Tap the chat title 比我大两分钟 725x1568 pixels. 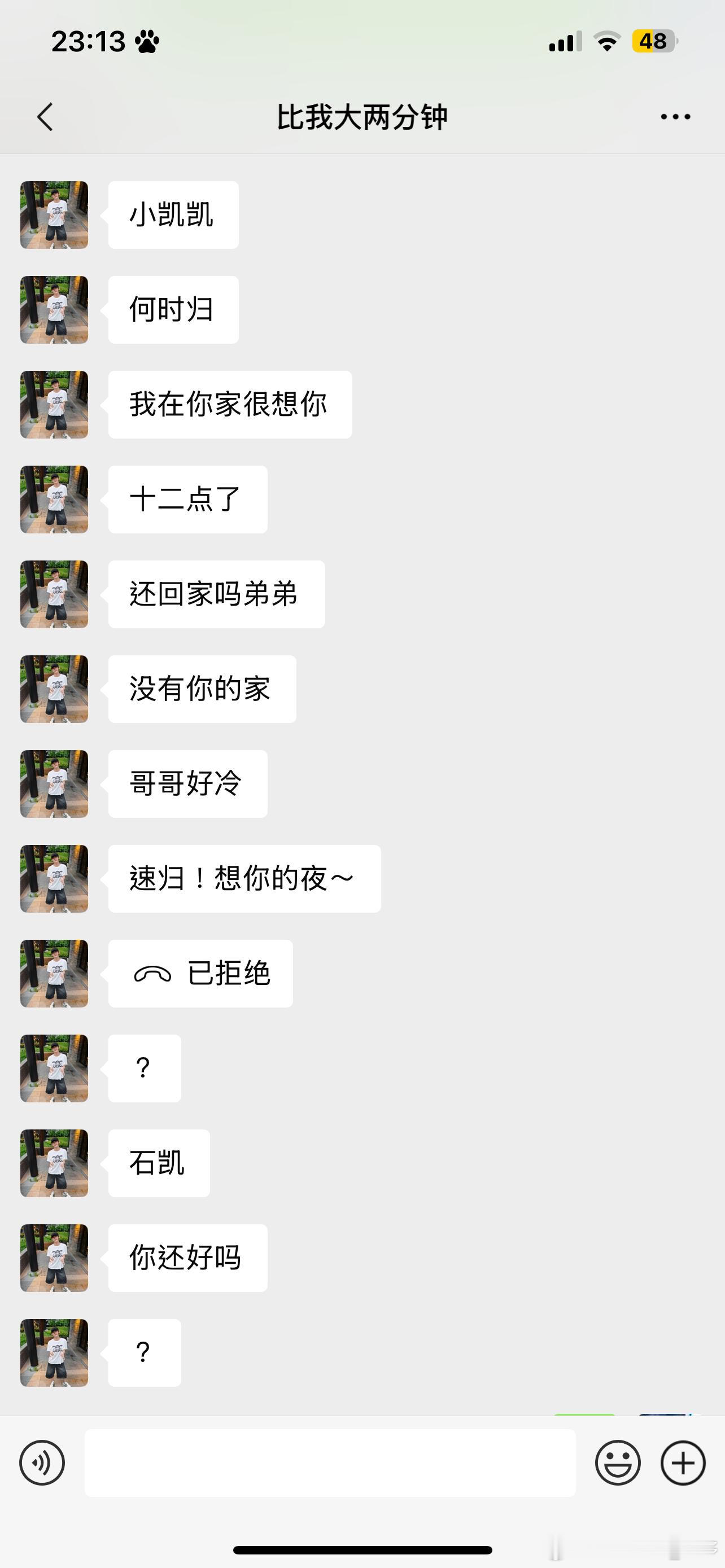tap(362, 117)
